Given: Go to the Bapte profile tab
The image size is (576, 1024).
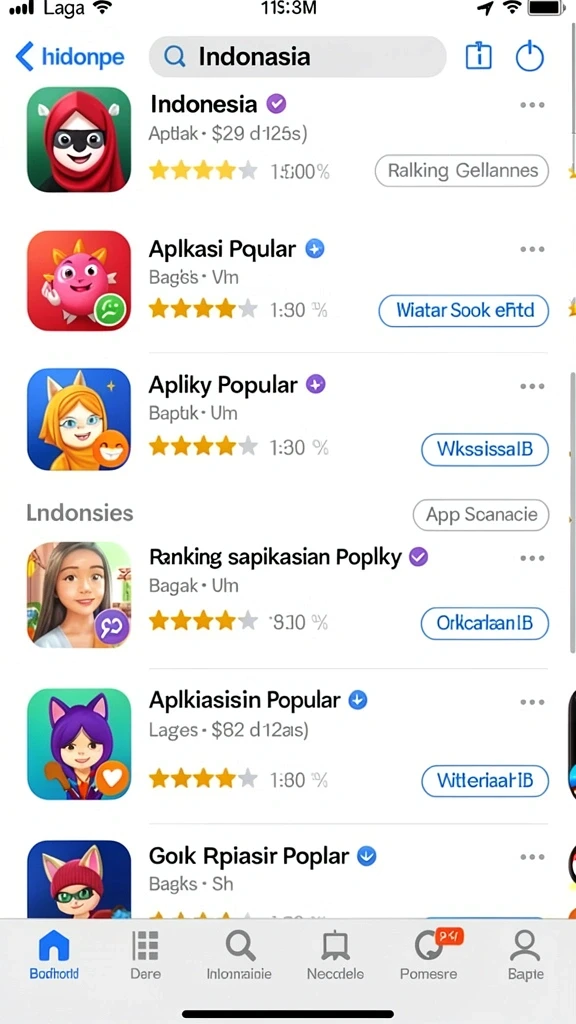Looking at the screenshot, I should 526,955.
